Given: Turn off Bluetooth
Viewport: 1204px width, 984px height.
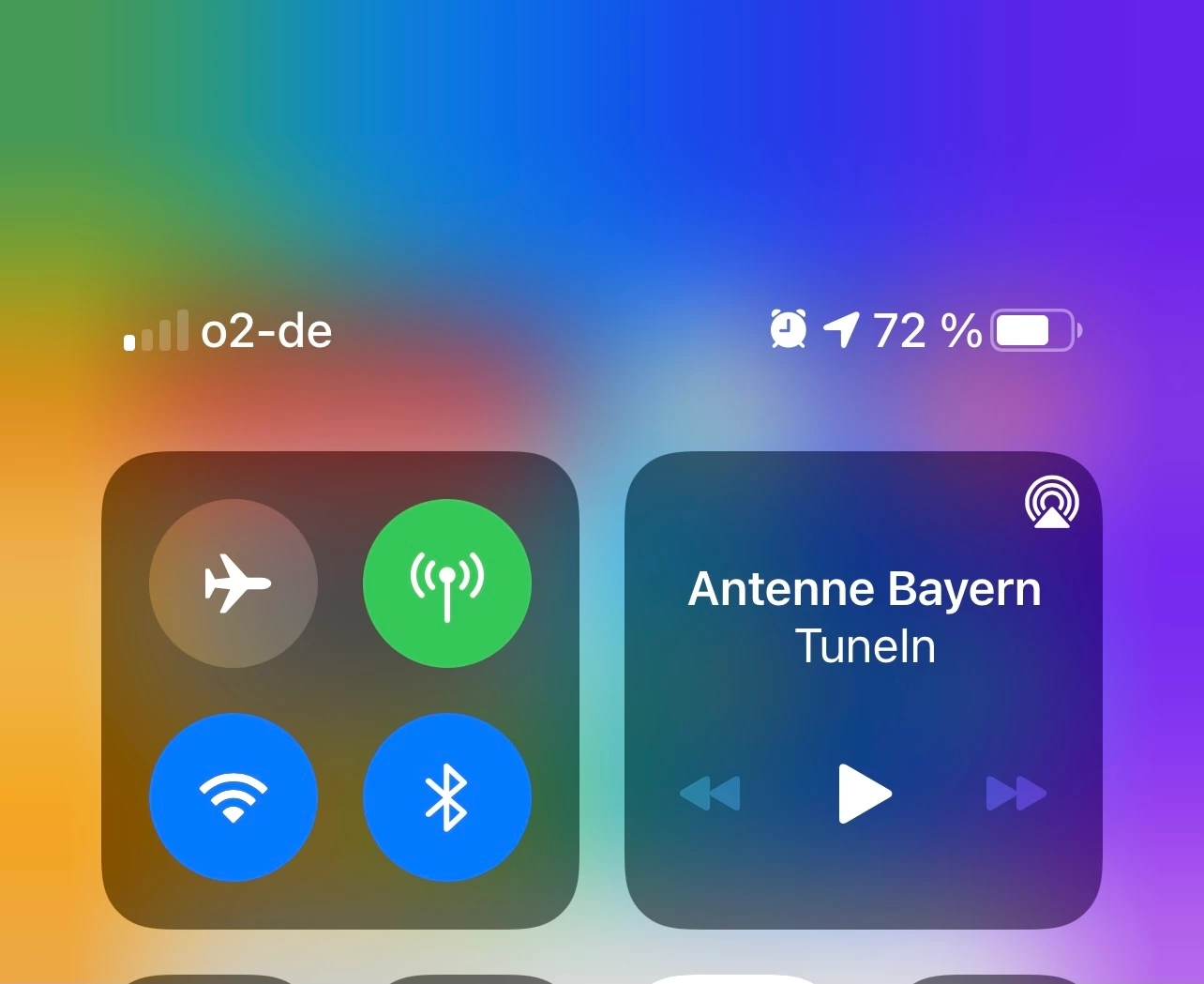Looking at the screenshot, I should click(447, 797).
